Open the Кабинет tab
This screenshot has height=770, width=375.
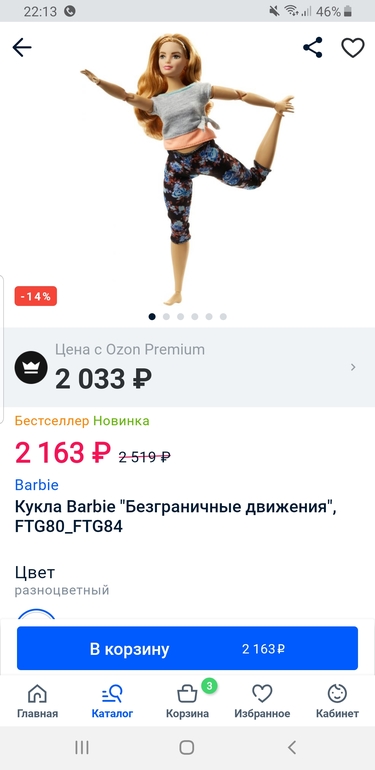coord(337,701)
